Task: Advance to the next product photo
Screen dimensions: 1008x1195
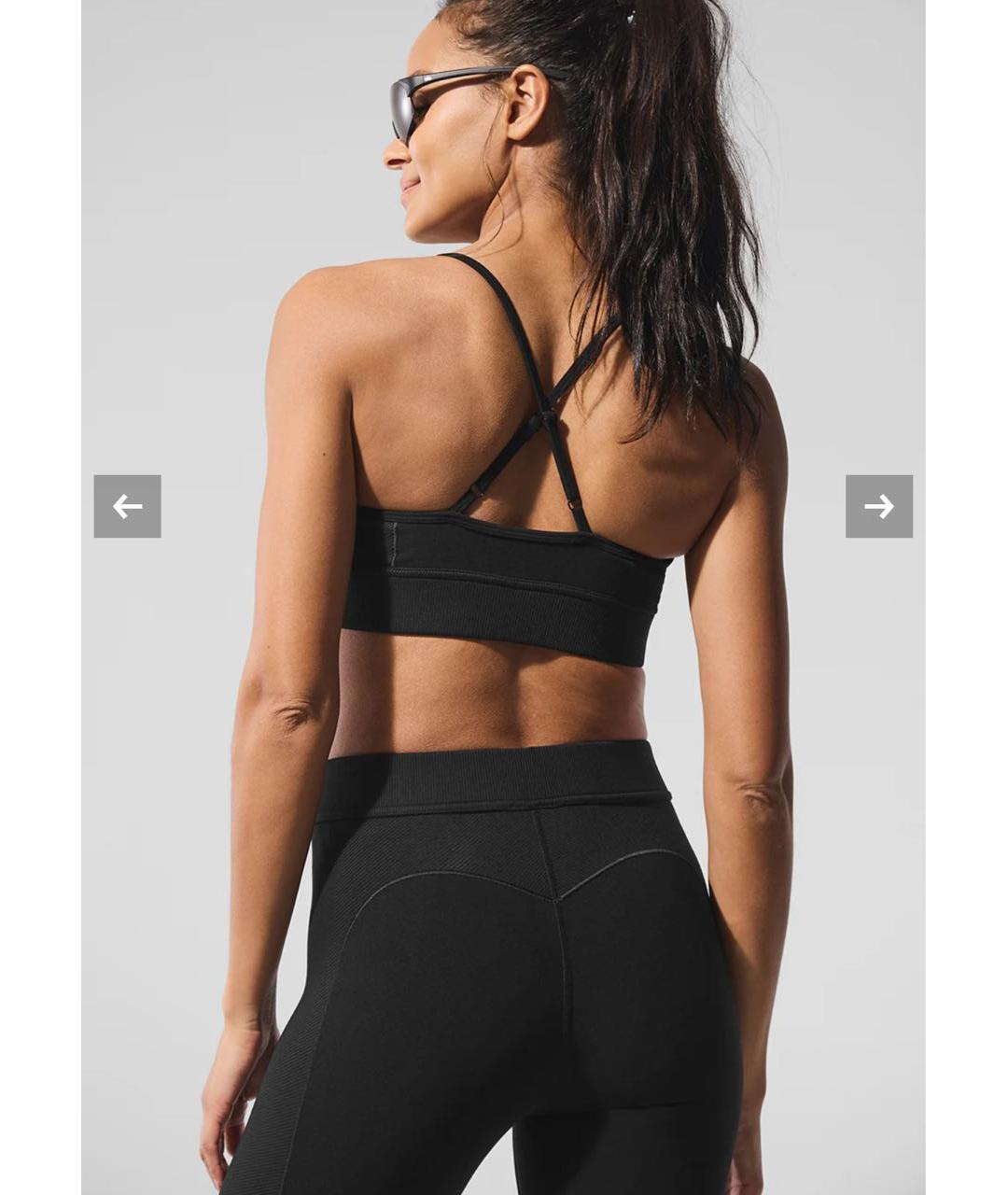Action: click(878, 506)
